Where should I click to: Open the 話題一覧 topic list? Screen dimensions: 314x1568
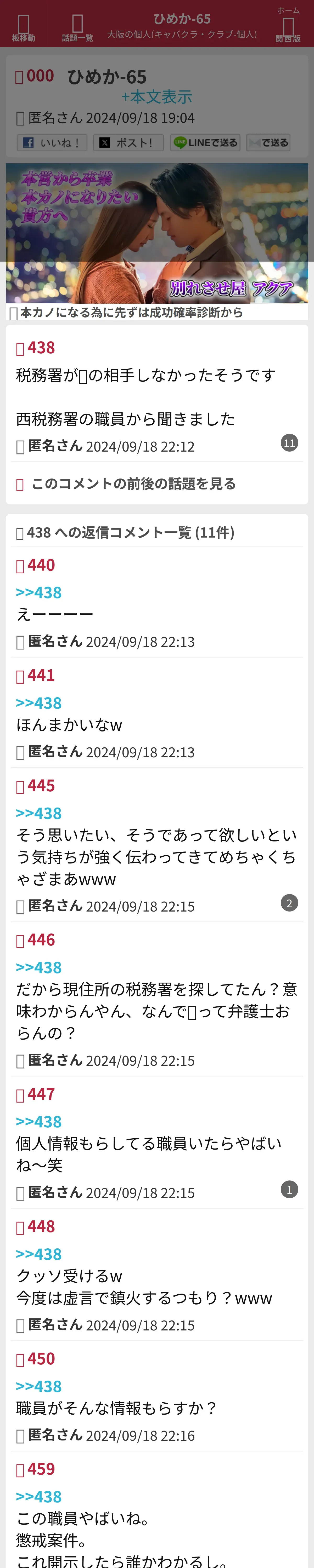point(77,28)
